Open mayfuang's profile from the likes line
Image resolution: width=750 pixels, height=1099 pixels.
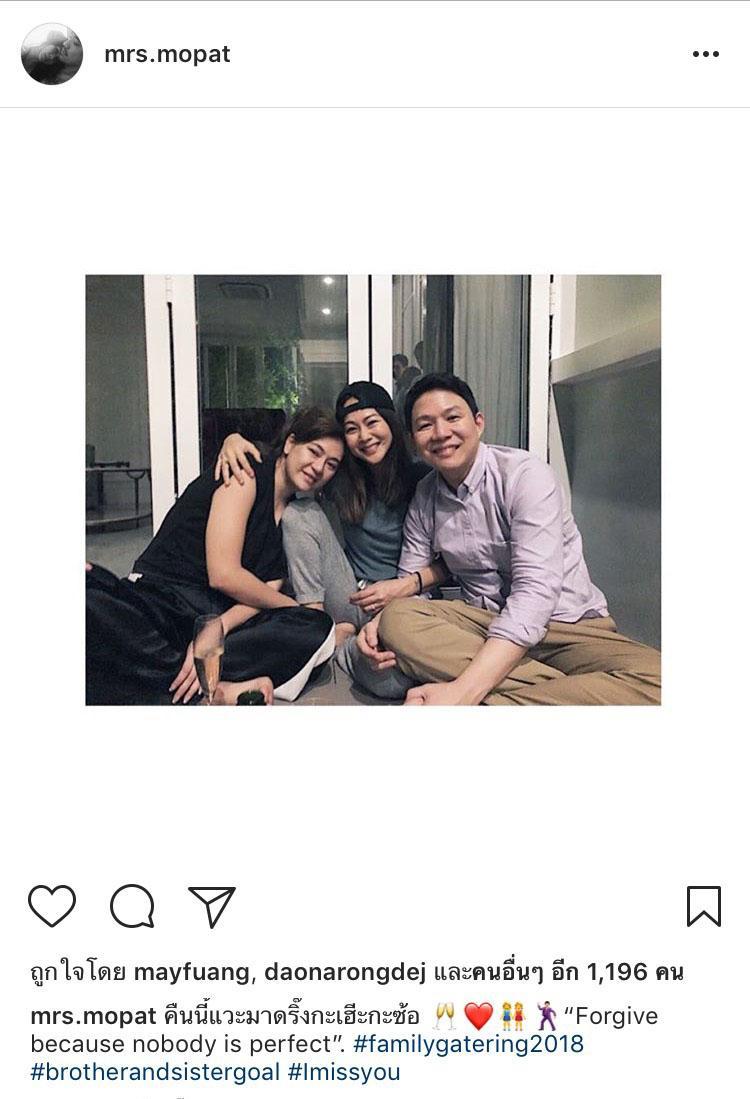point(193,972)
